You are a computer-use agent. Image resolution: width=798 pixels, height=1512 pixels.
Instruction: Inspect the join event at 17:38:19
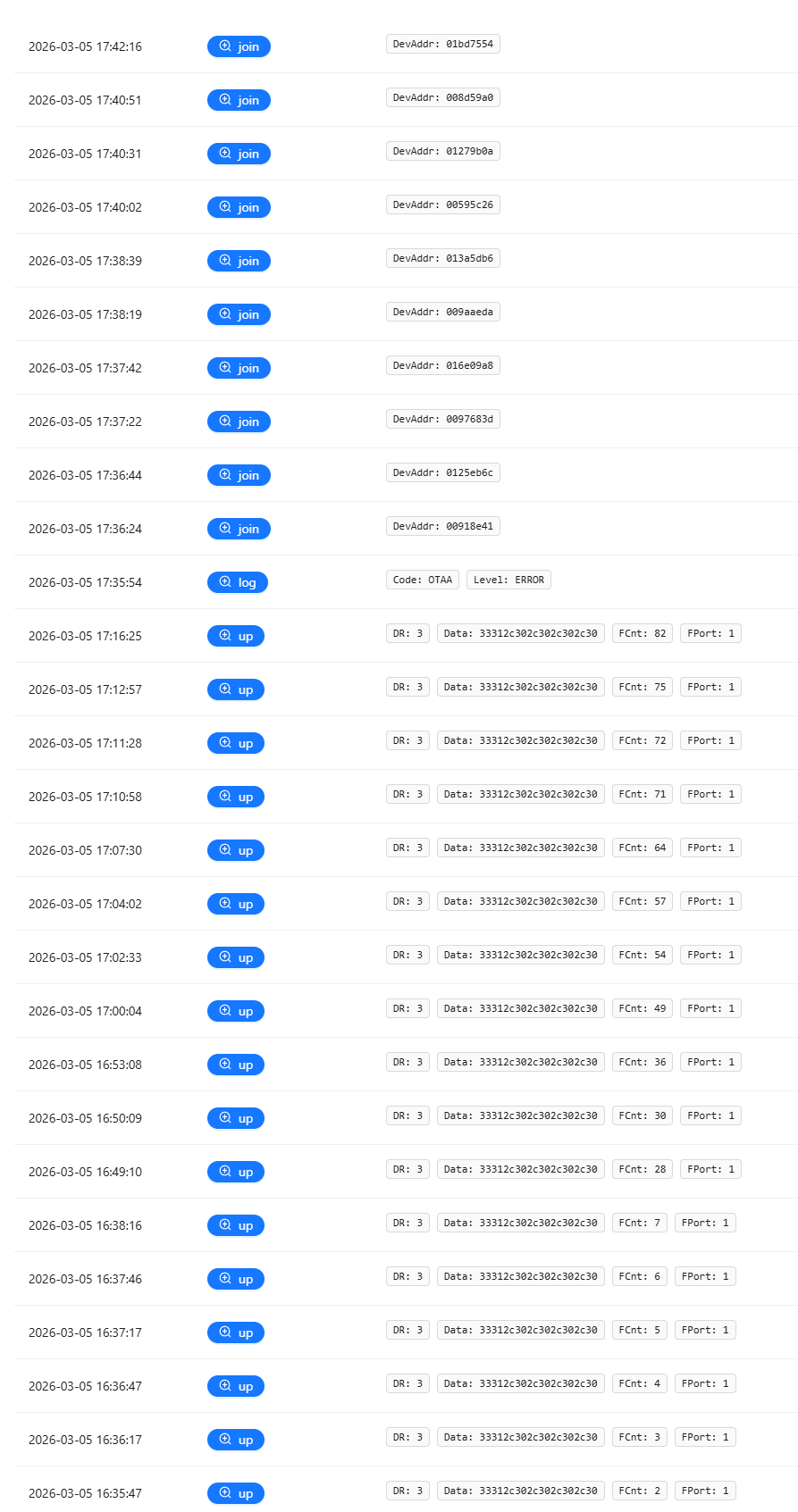coord(239,314)
